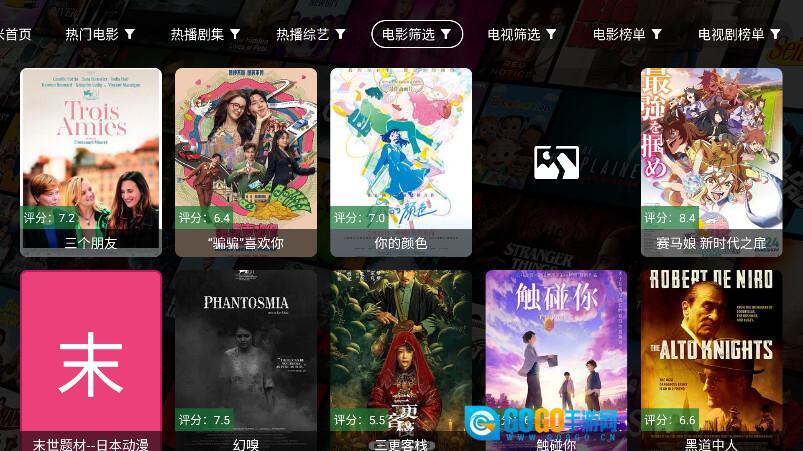
Task: Open 赛马娘 新时代之扉
Action: click(711, 160)
